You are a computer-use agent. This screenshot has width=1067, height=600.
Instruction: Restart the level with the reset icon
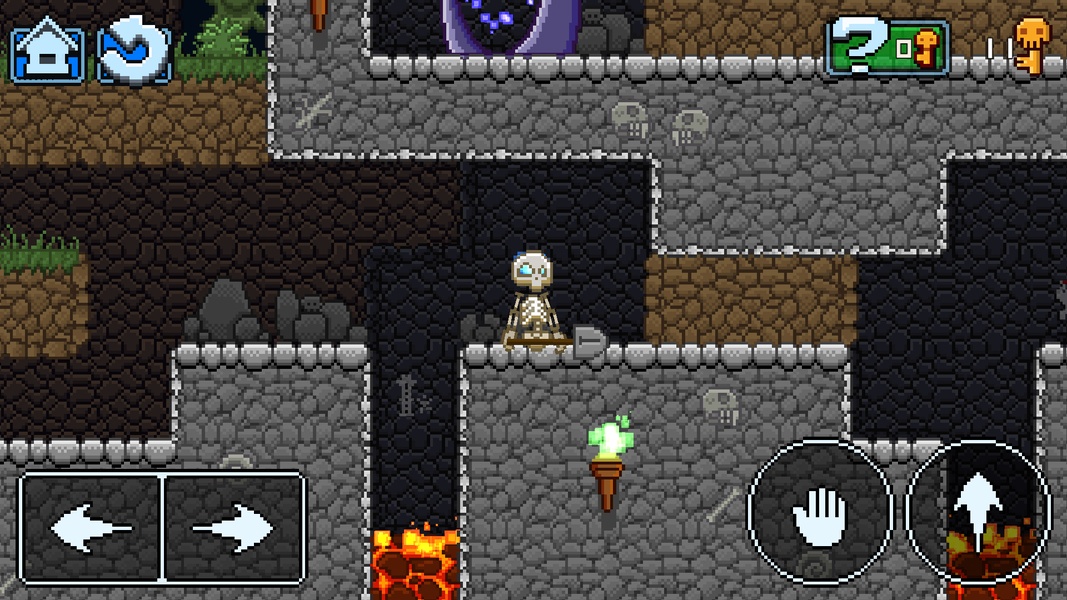coord(134,52)
